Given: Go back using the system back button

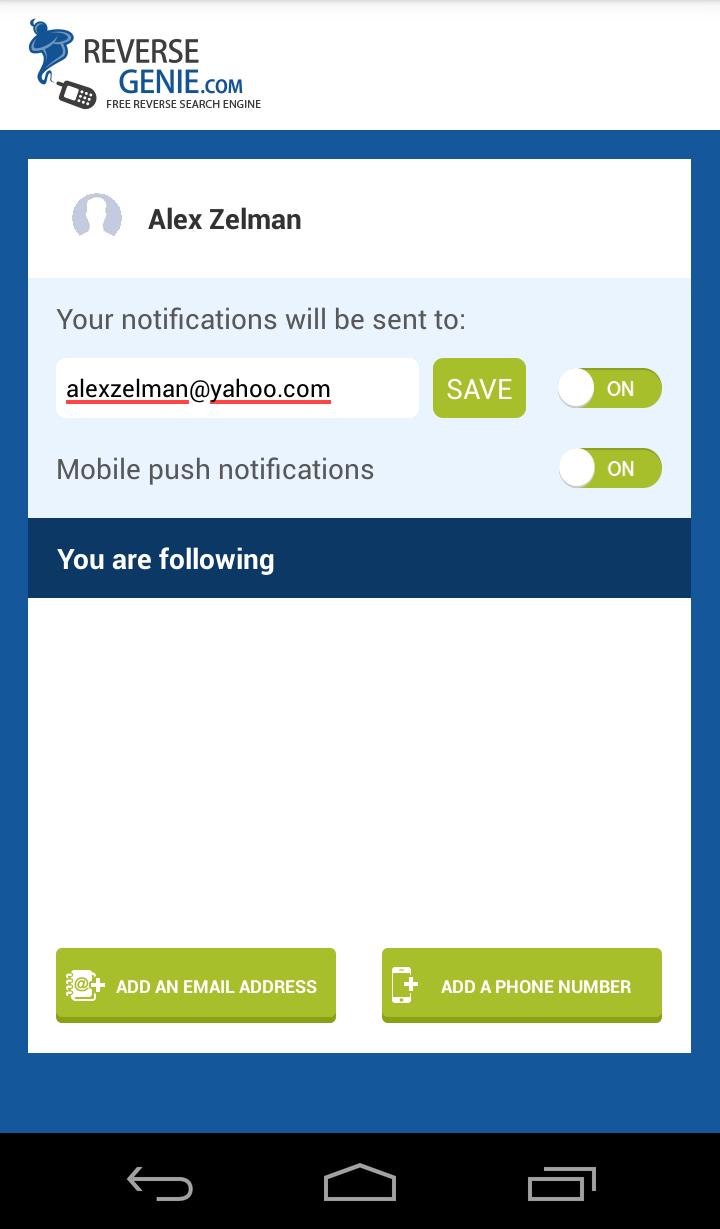Looking at the screenshot, I should (160, 1184).
